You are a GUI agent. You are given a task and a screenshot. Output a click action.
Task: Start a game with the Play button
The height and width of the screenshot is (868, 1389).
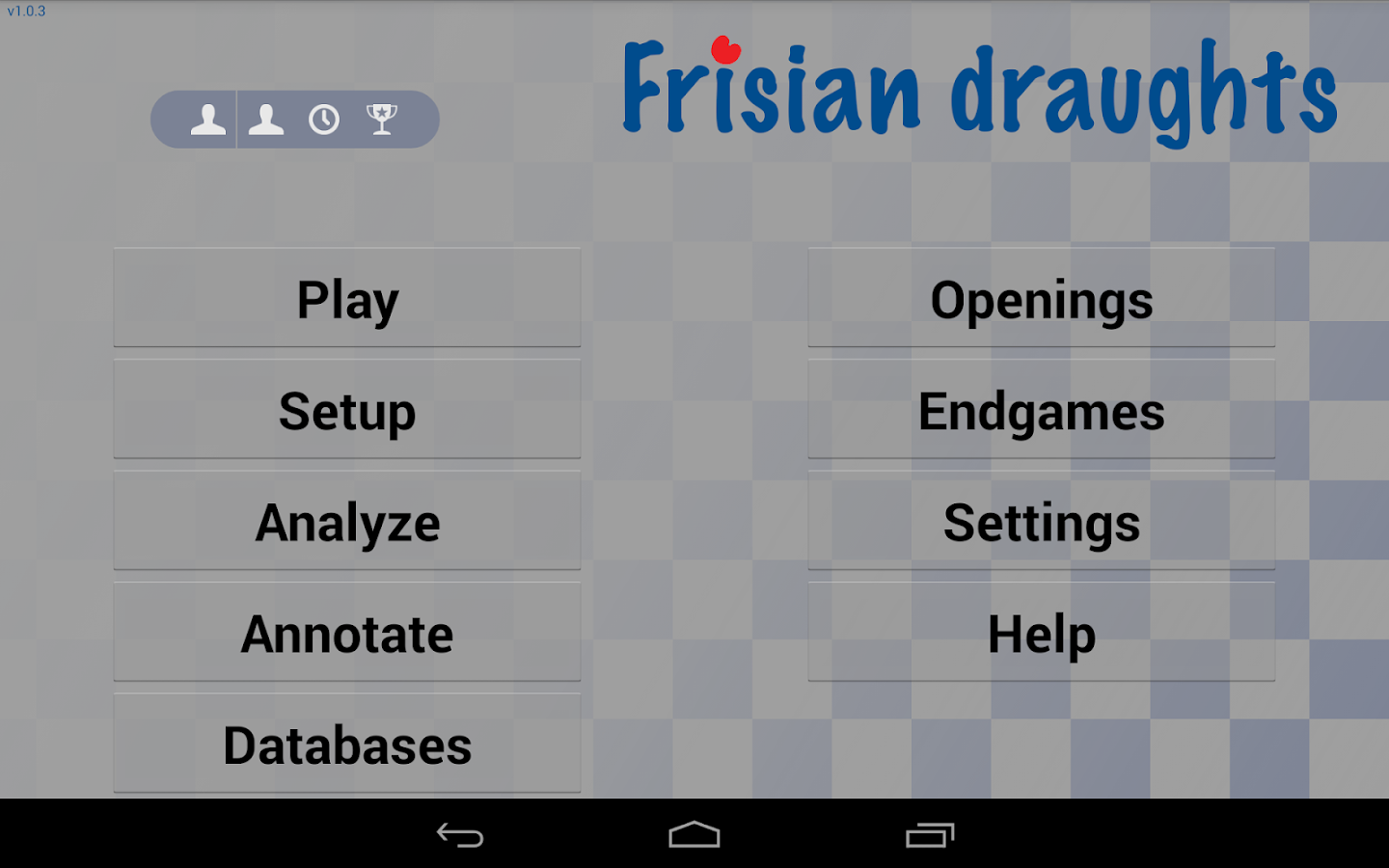tap(347, 298)
